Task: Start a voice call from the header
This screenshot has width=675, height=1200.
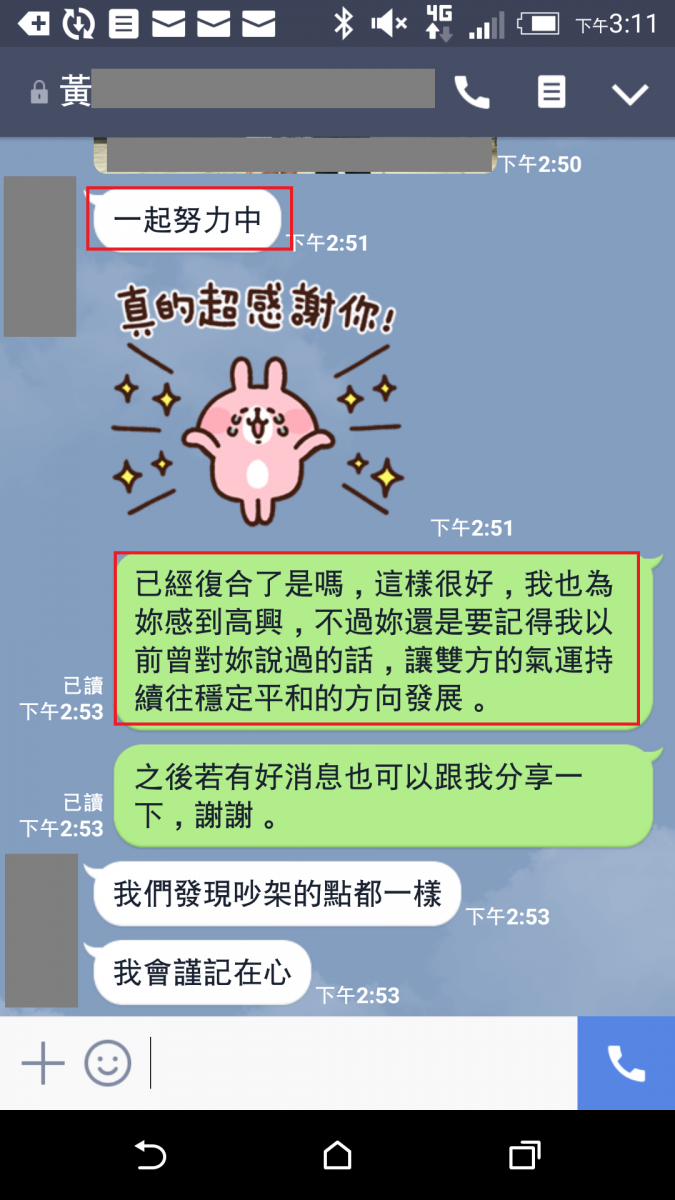Action: pos(472,93)
